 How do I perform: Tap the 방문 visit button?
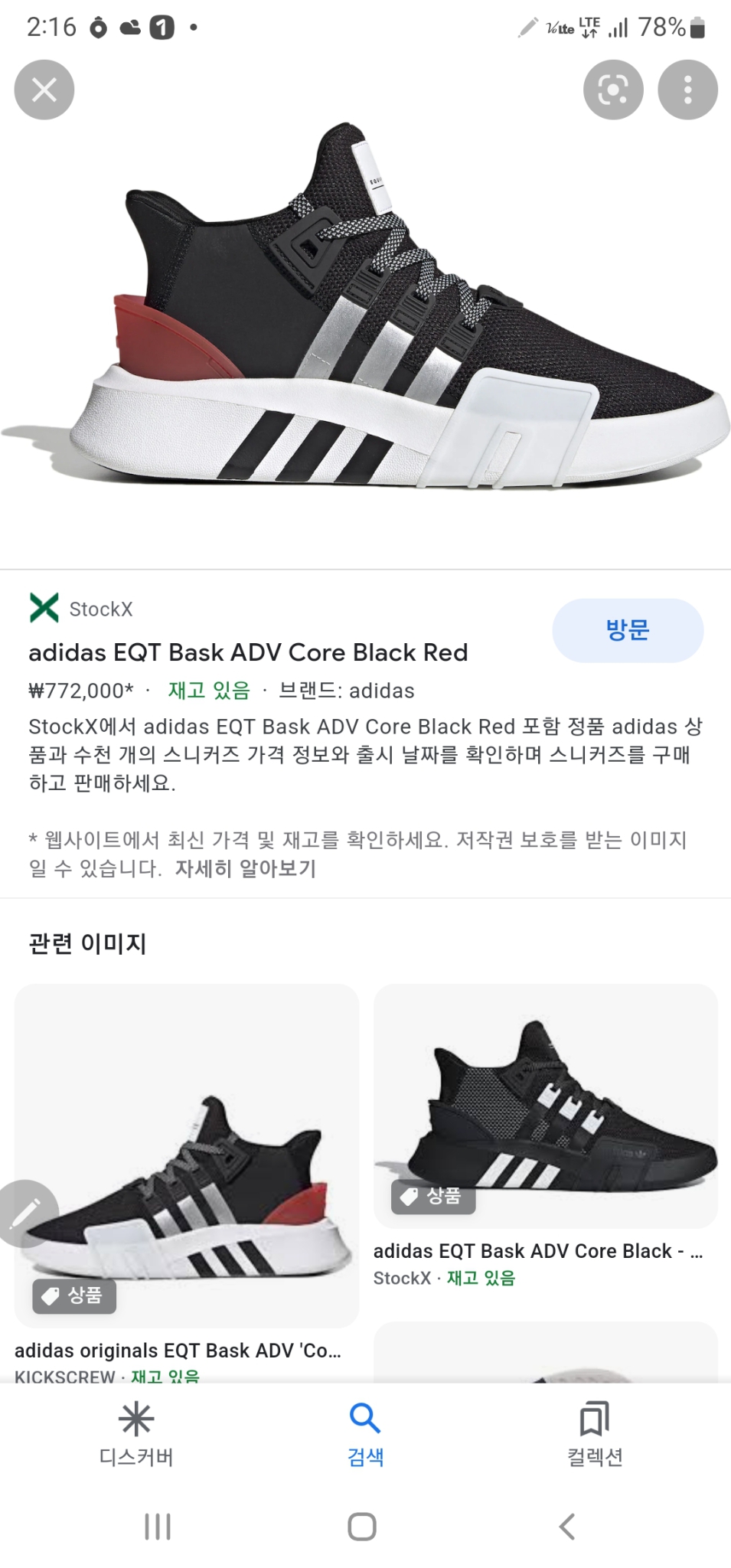click(x=627, y=629)
